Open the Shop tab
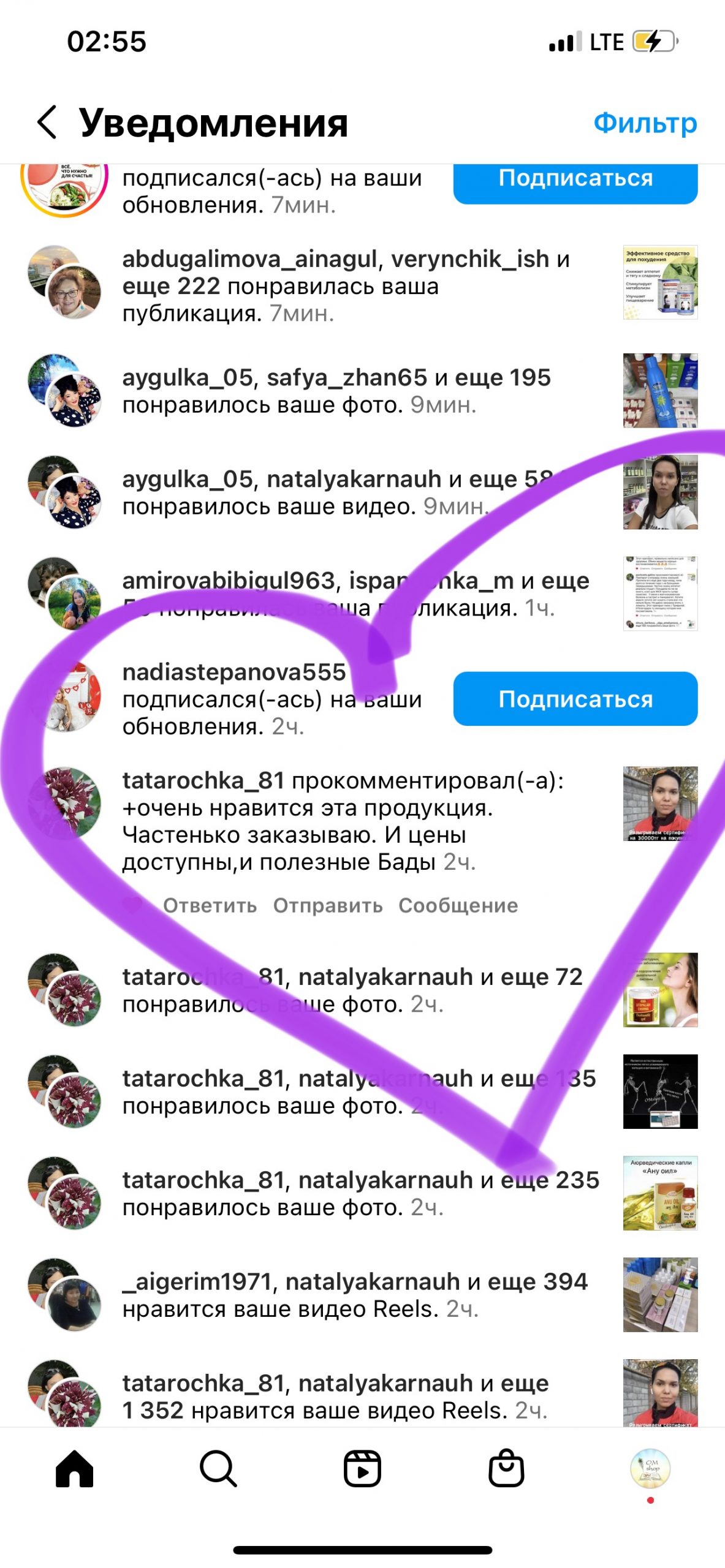 coord(506,1469)
